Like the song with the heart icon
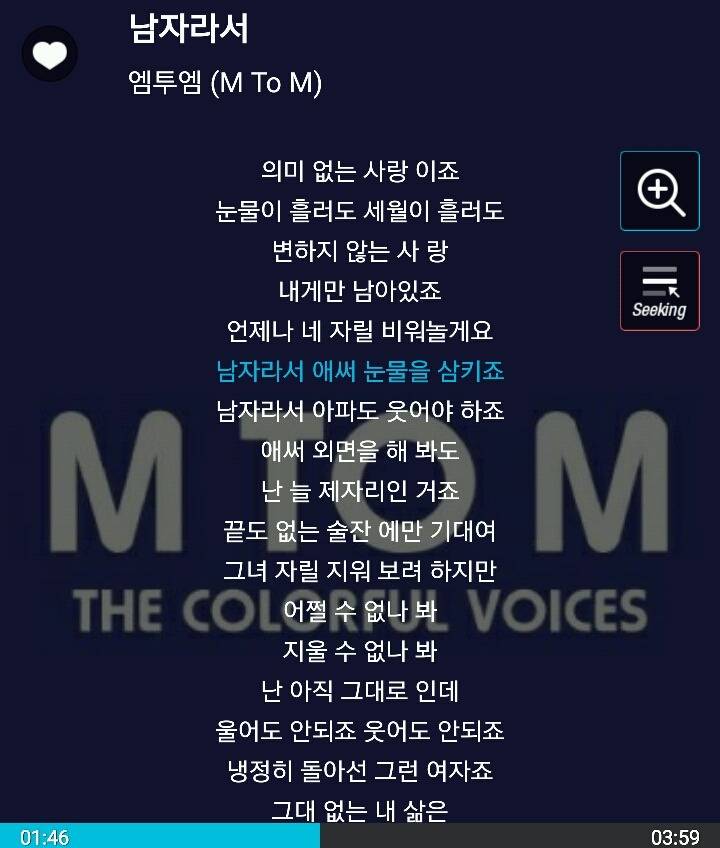 pyautogui.click(x=50, y=54)
